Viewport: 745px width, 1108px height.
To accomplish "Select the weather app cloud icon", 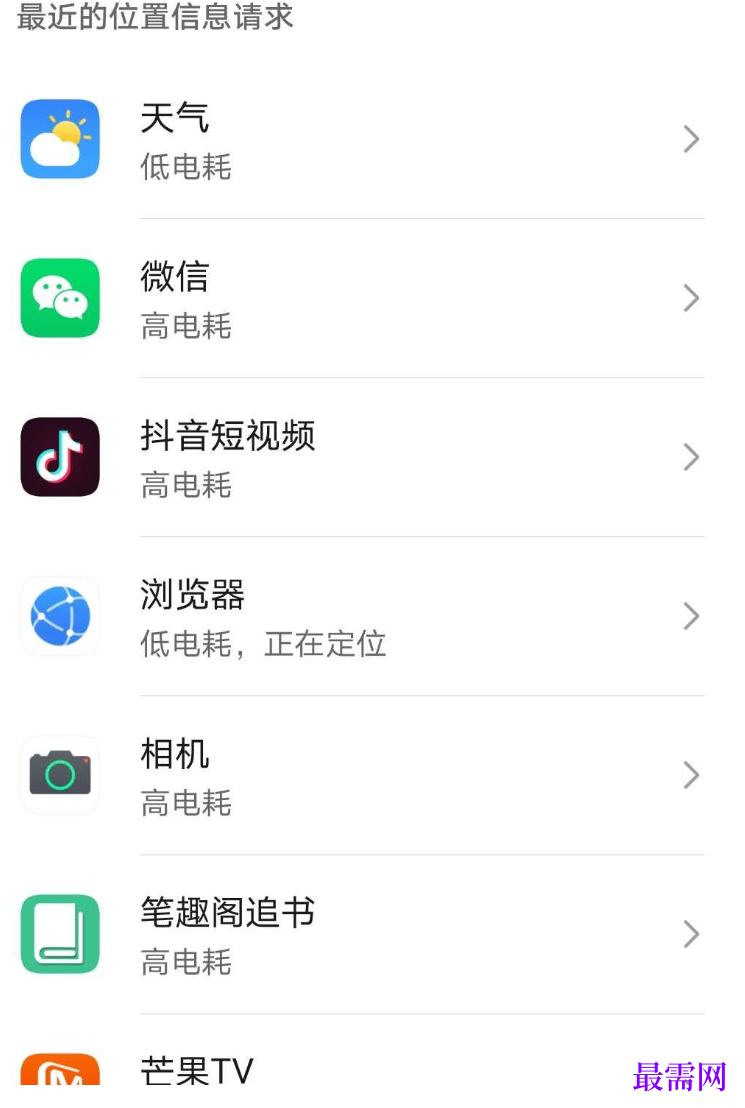I will coord(59,139).
